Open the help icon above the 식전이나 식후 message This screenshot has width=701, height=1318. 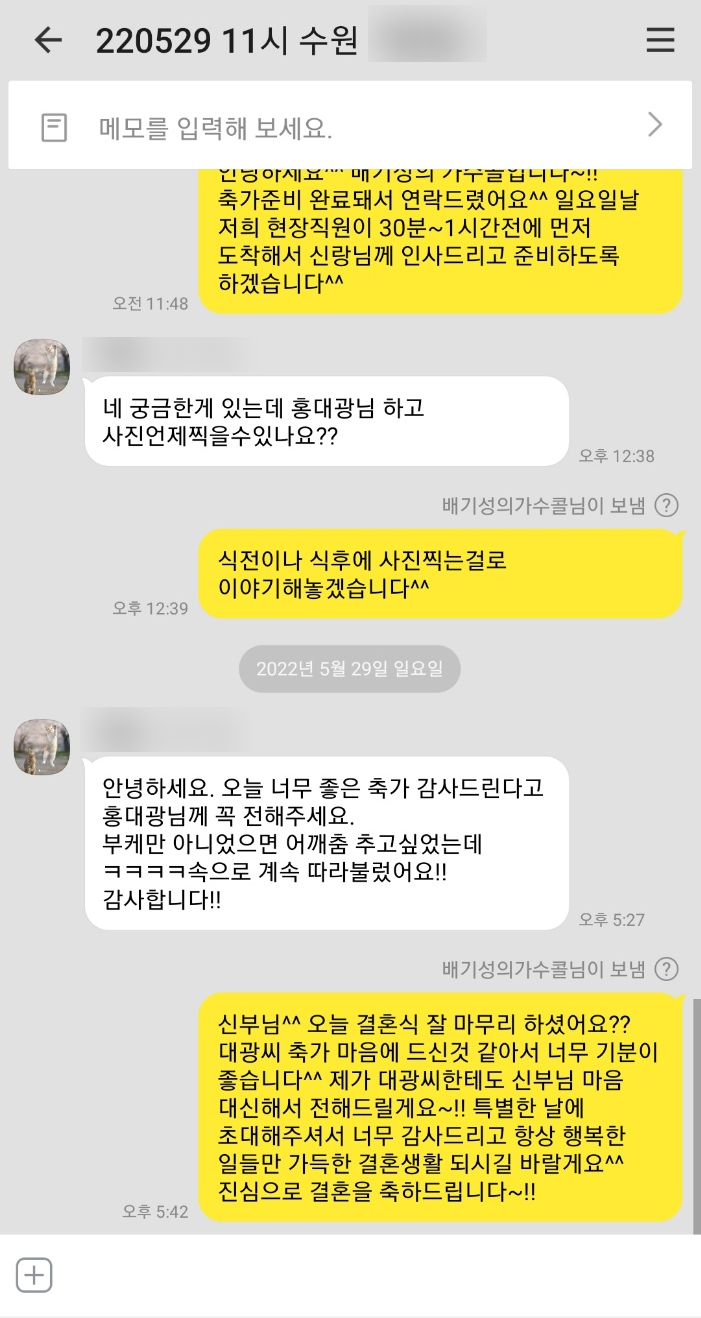click(x=666, y=505)
